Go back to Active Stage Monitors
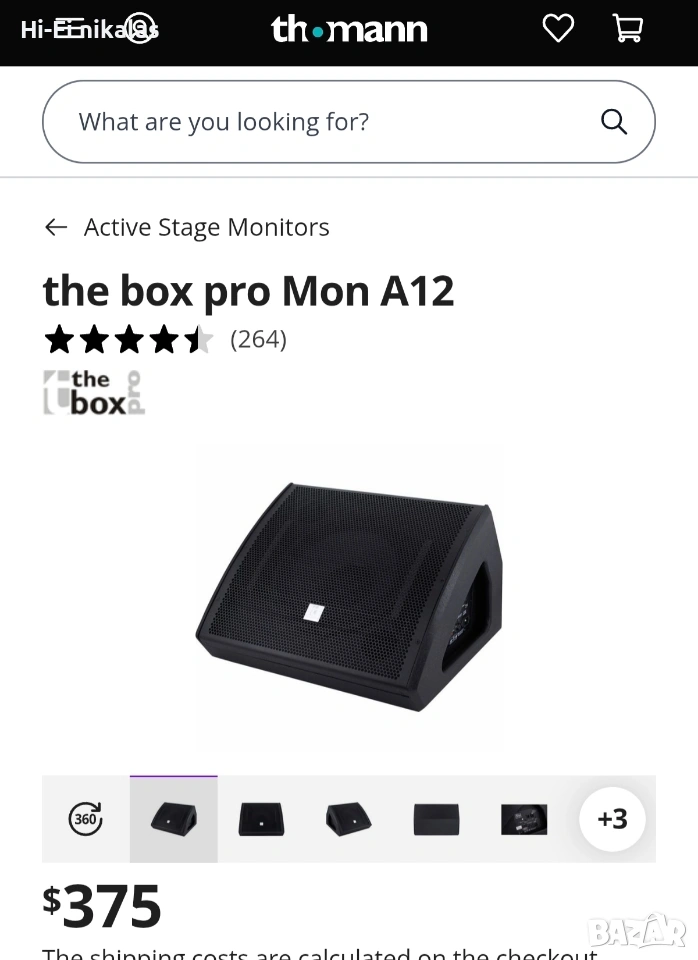Image resolution: width=698 pixels, height=960 pixels. (187, 227)
